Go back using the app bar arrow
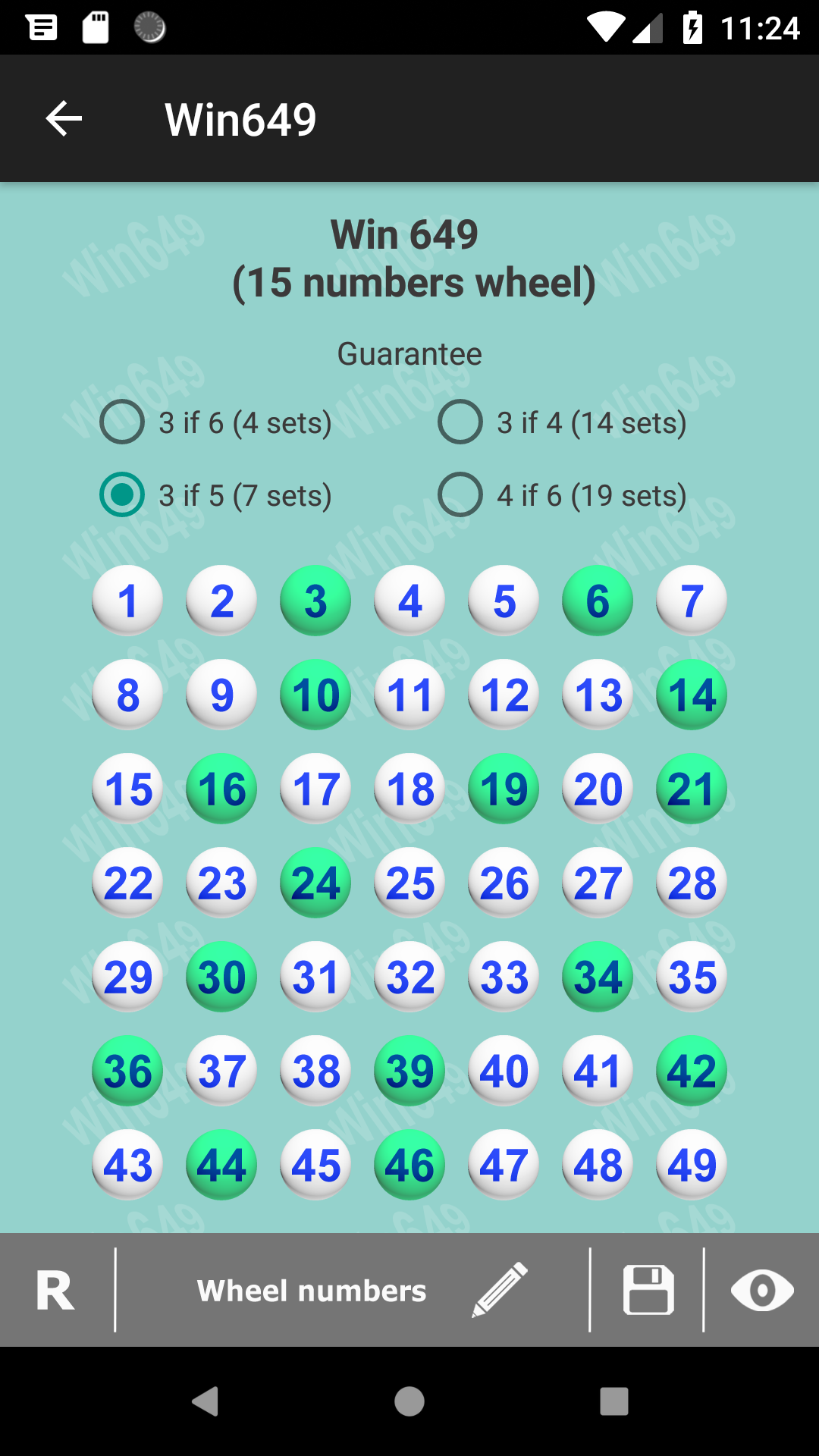Viewport: 819px width, 1456px height. pyautogui.click(x=64, y=119)
